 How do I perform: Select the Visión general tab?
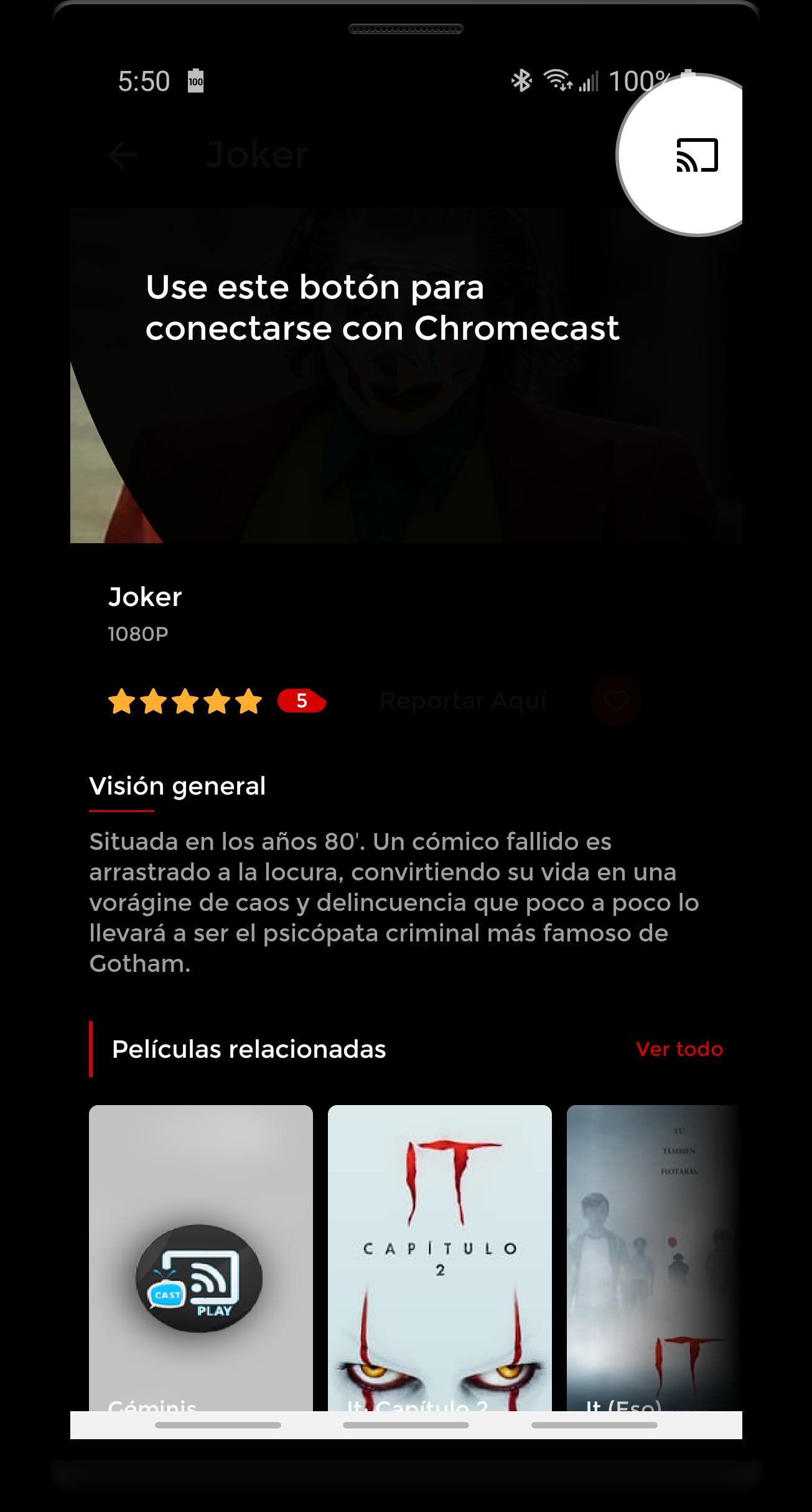(177, 786)
